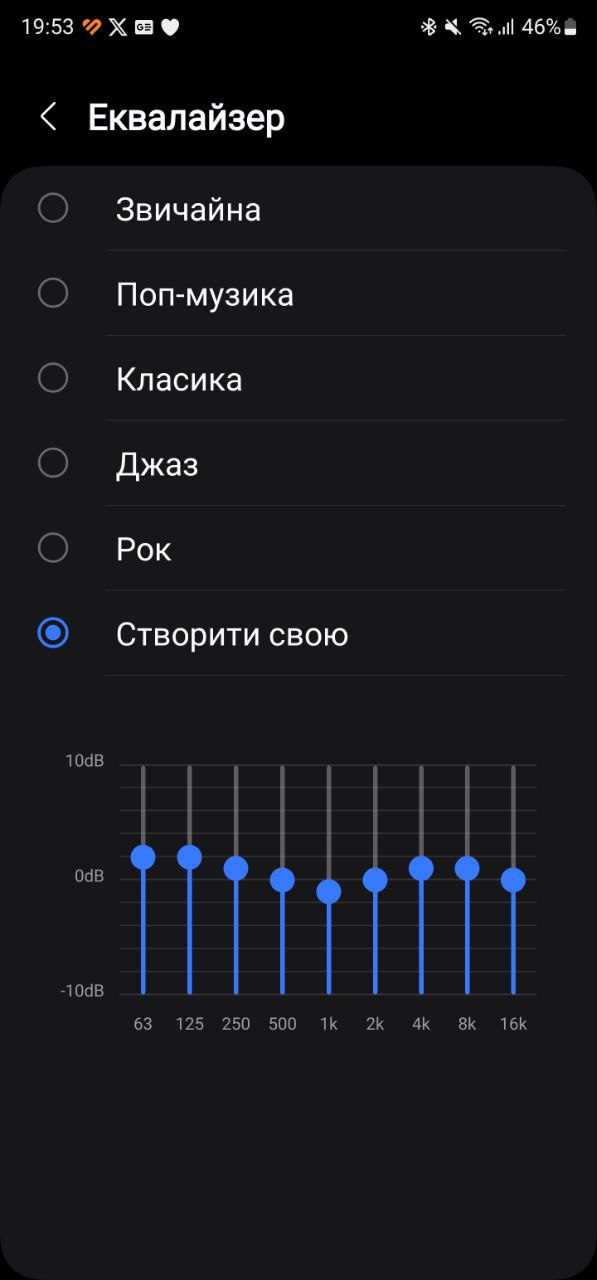Tap the 125 Hz slider knob

tap(189, 857)
